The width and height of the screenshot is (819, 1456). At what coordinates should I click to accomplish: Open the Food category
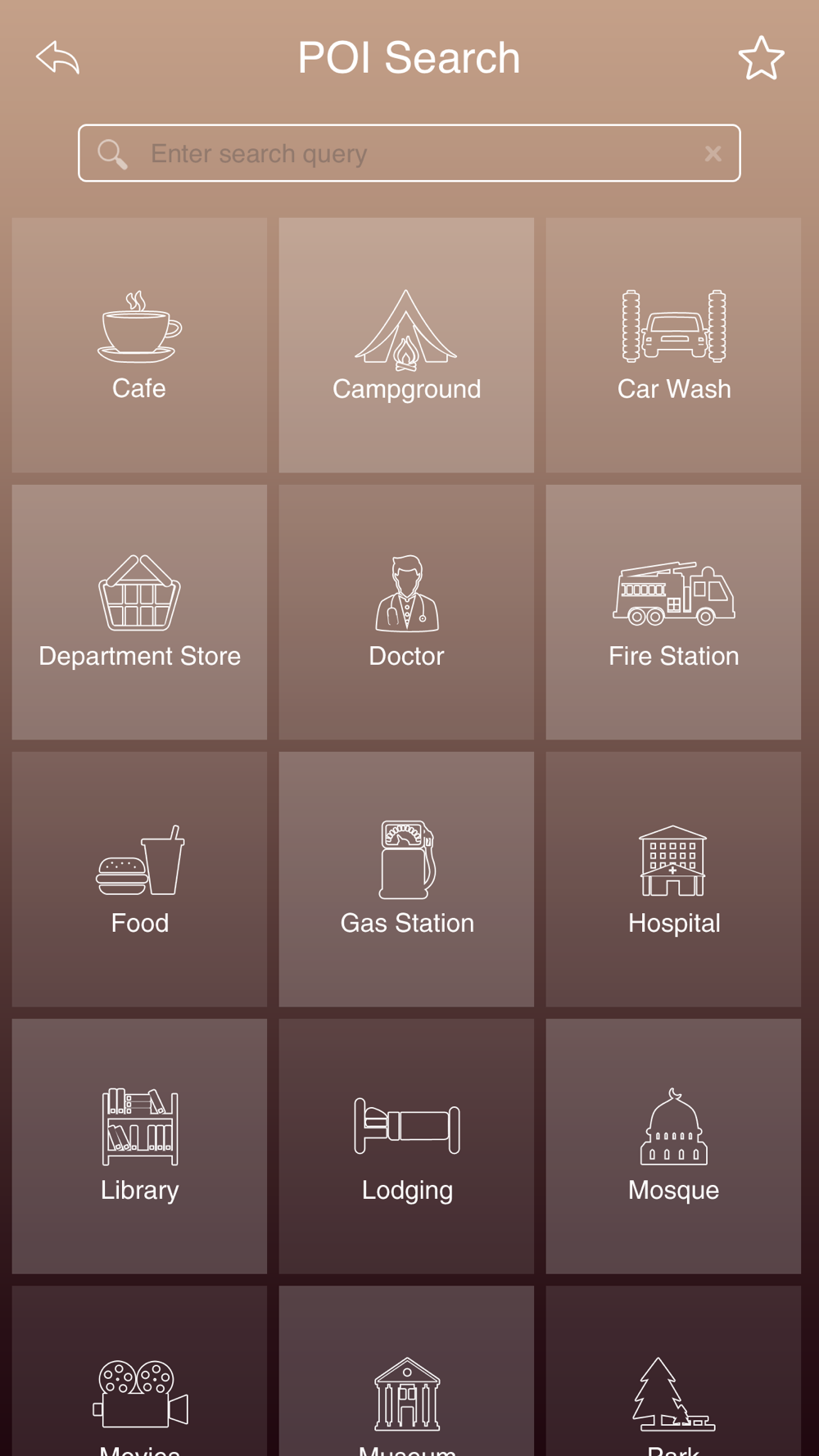[x=139, y=879]
